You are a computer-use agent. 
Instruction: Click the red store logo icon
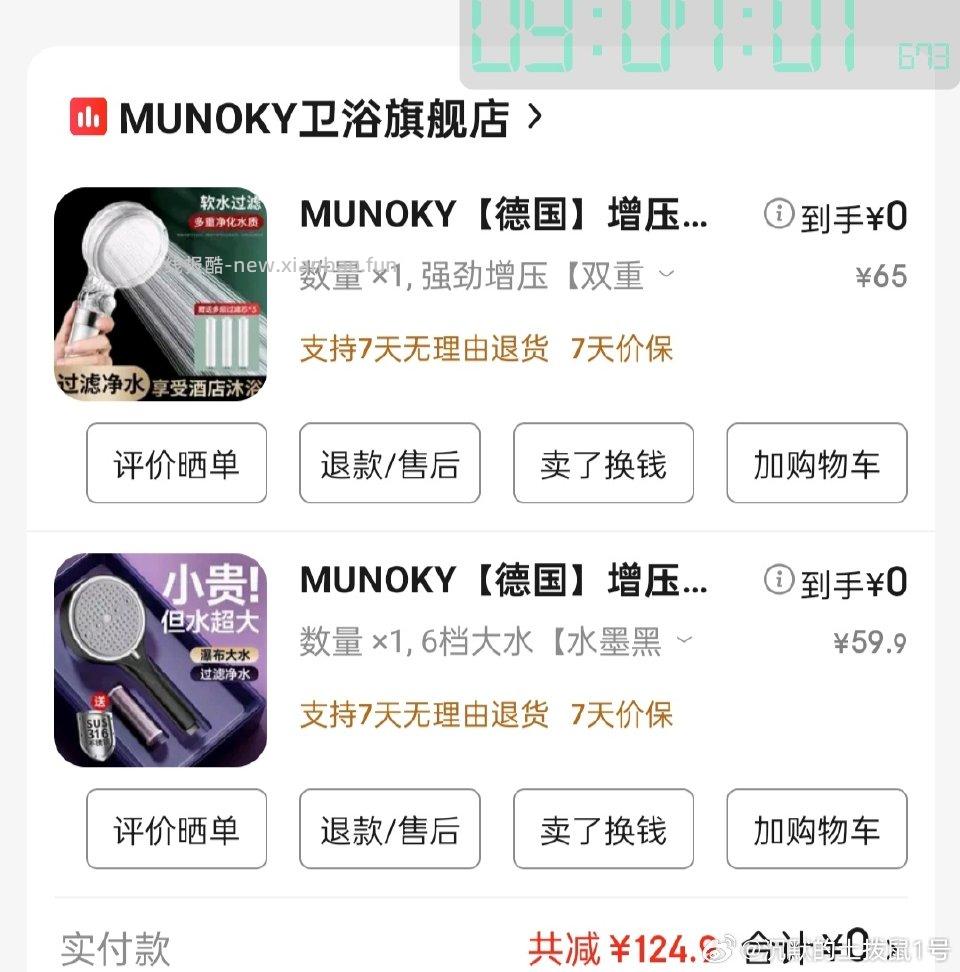pyautogui.click(x=88, y=116)
